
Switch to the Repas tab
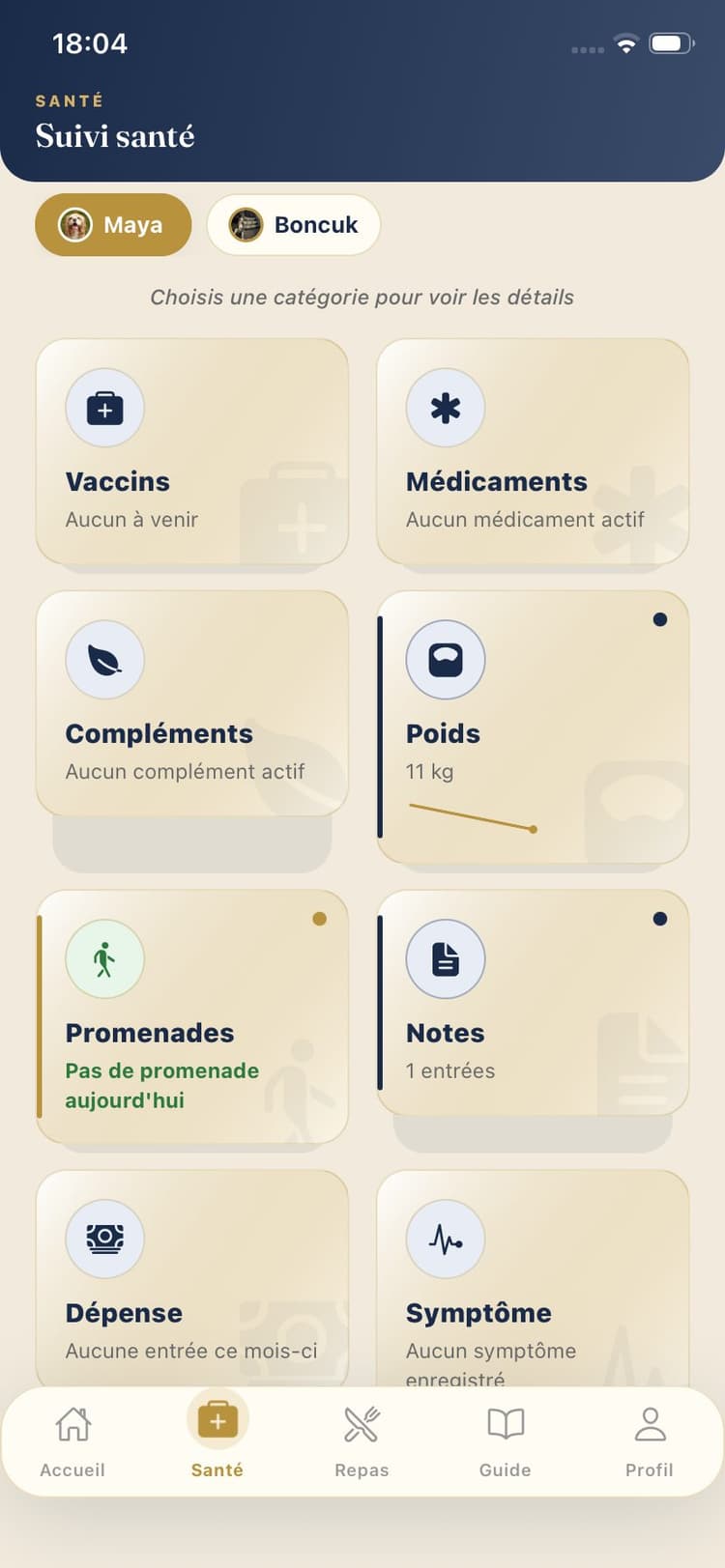pos(362,1441)
